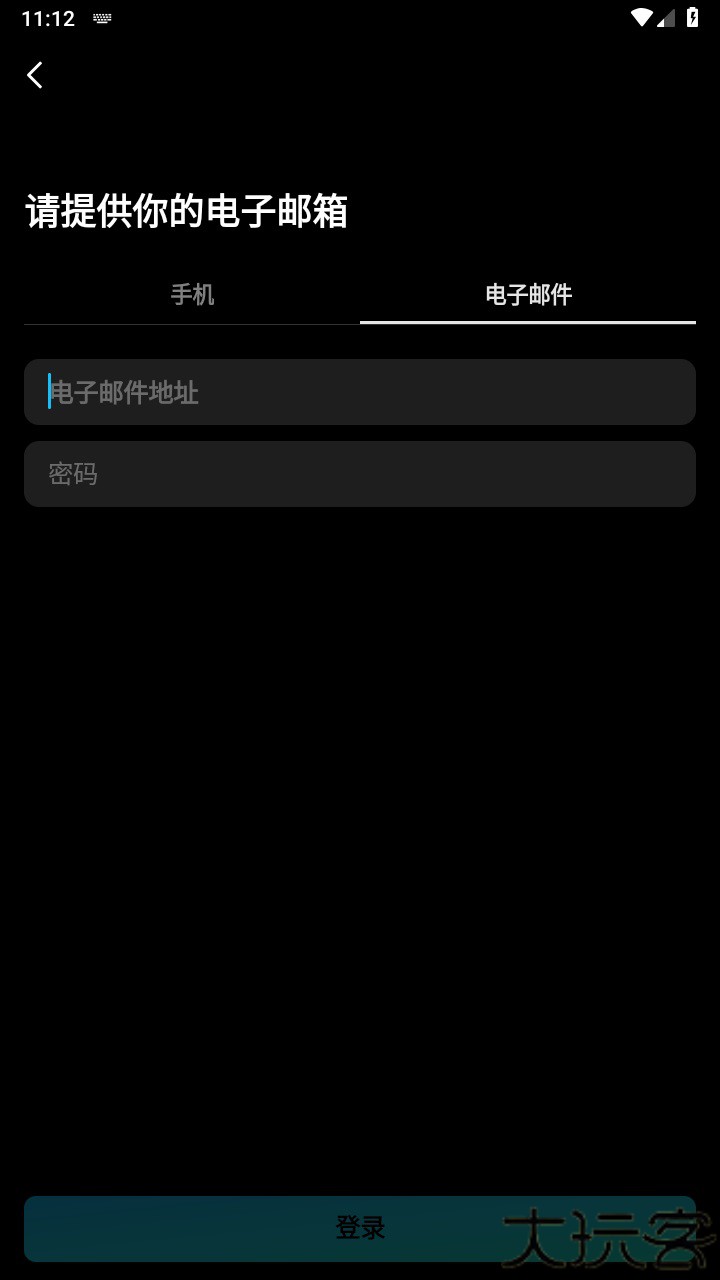Select the back navigation chevron

pos(35,76)
